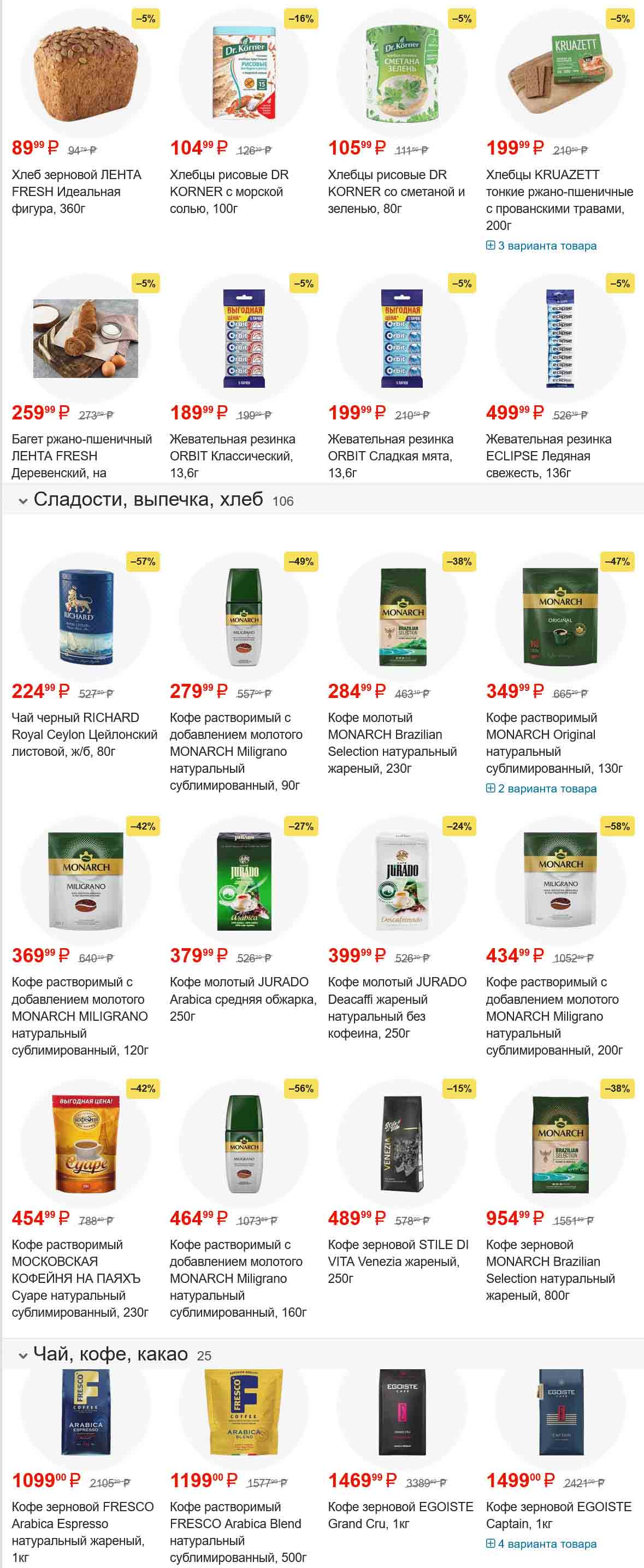View EGOISTE Grand Cru 1кг coffee
Screen dimensions: 644x1568
pyautogui.click(x=400, y=1515)
